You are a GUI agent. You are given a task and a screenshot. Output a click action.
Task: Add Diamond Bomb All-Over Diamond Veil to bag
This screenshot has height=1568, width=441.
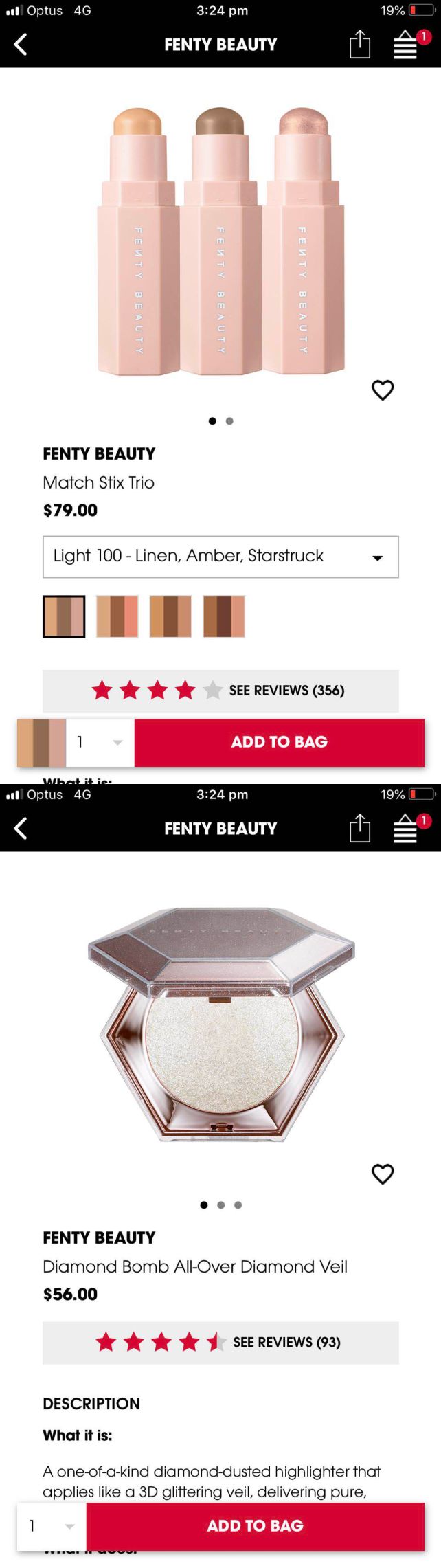(x=255, y=1526)
